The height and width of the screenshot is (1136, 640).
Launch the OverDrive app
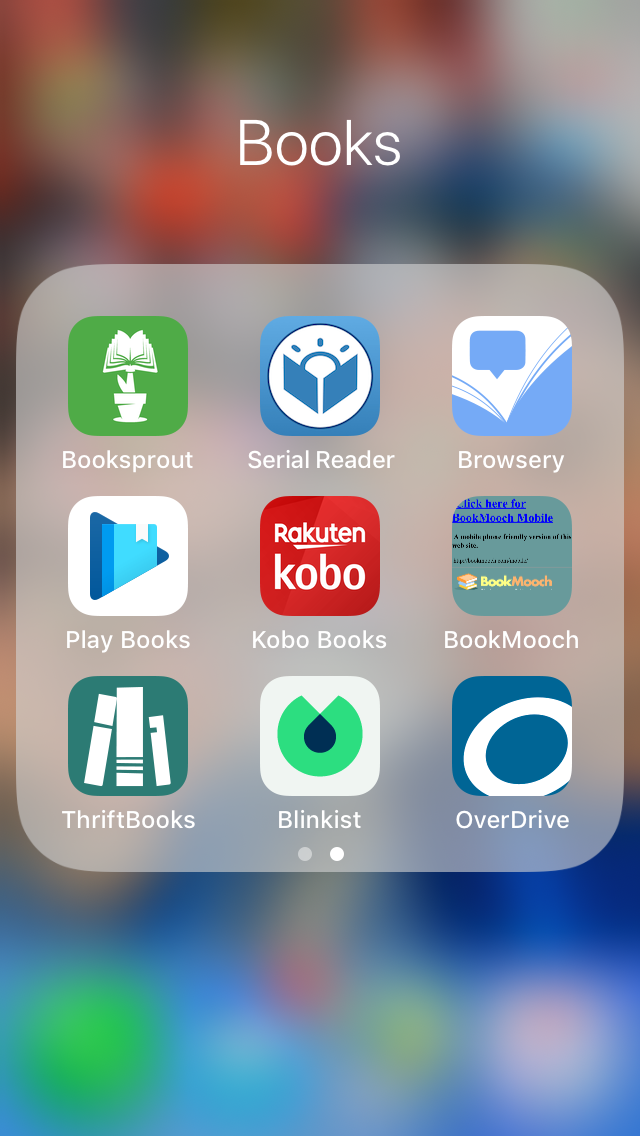tap(512, 736)
